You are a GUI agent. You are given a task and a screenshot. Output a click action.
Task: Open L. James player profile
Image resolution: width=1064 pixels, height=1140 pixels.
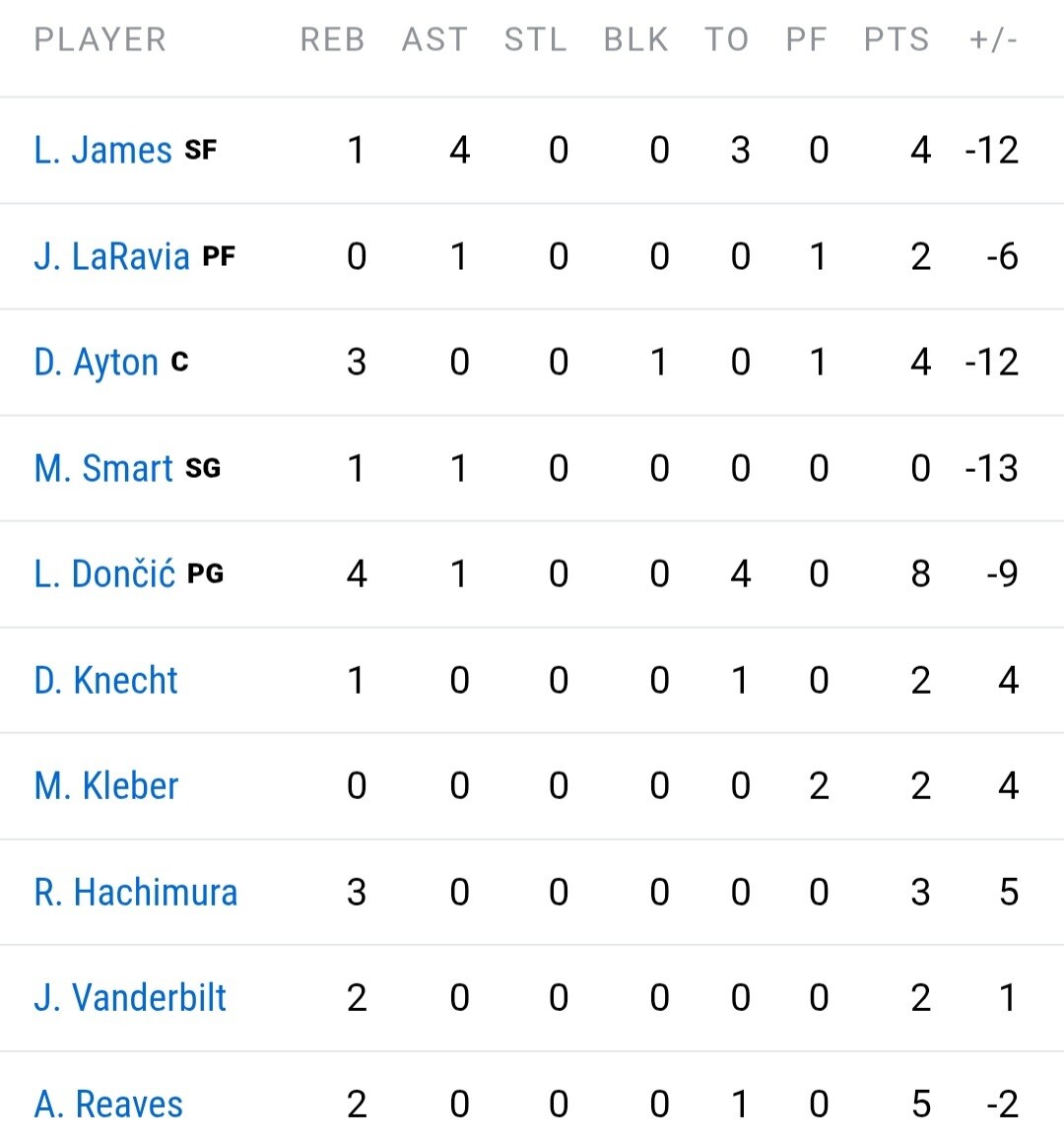103,151
